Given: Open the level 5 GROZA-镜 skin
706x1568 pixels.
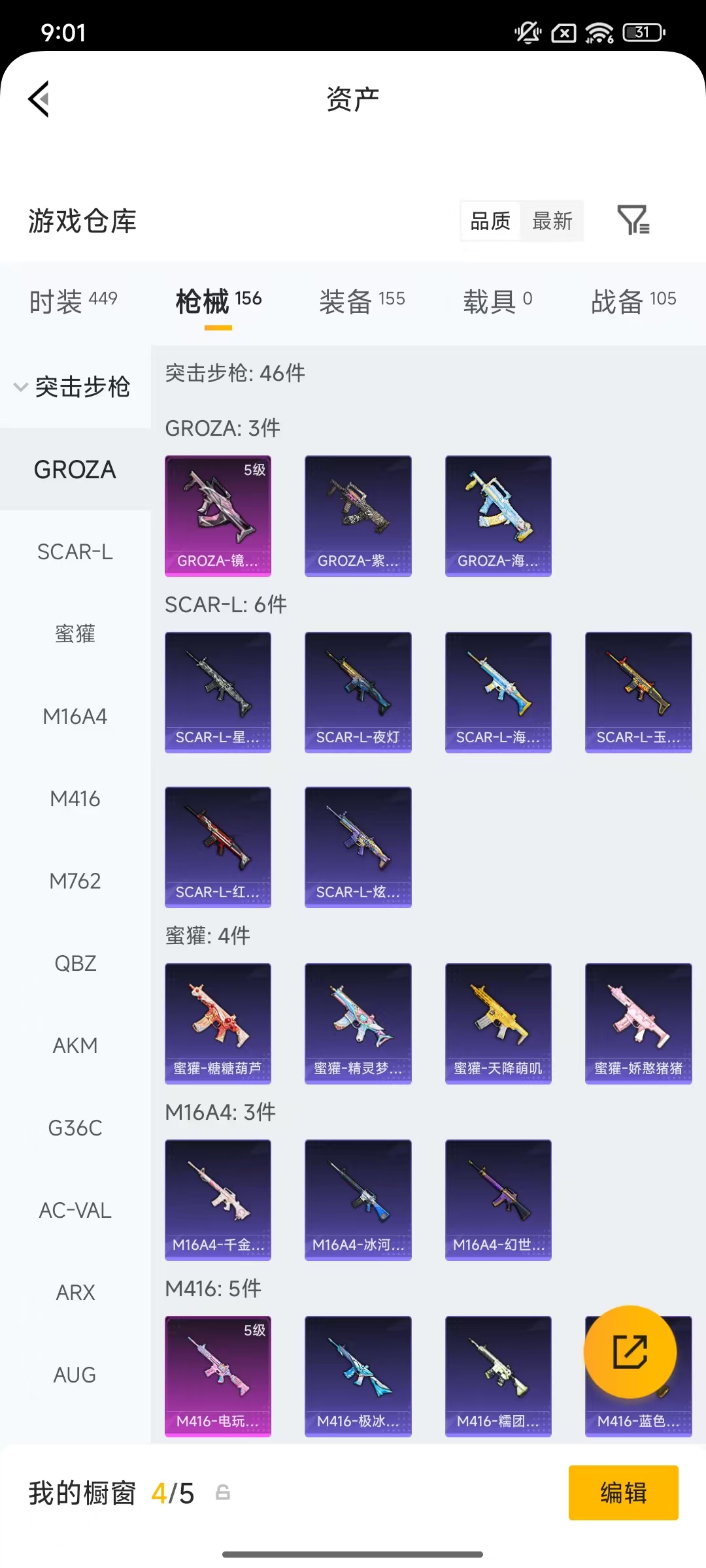Looking at the screenshot, I should pos(218,515).
